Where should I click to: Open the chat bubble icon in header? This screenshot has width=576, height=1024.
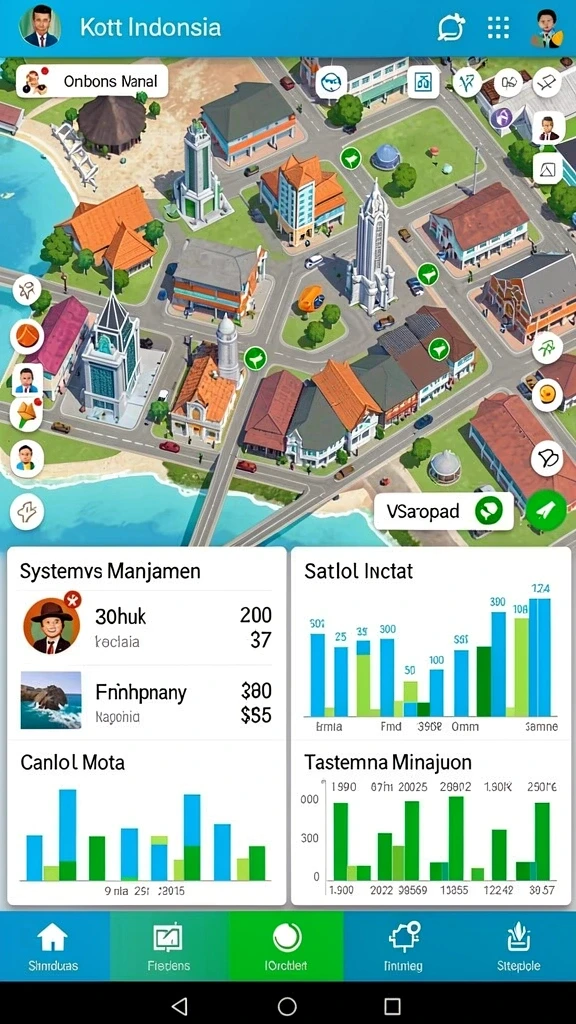(451, 27)
